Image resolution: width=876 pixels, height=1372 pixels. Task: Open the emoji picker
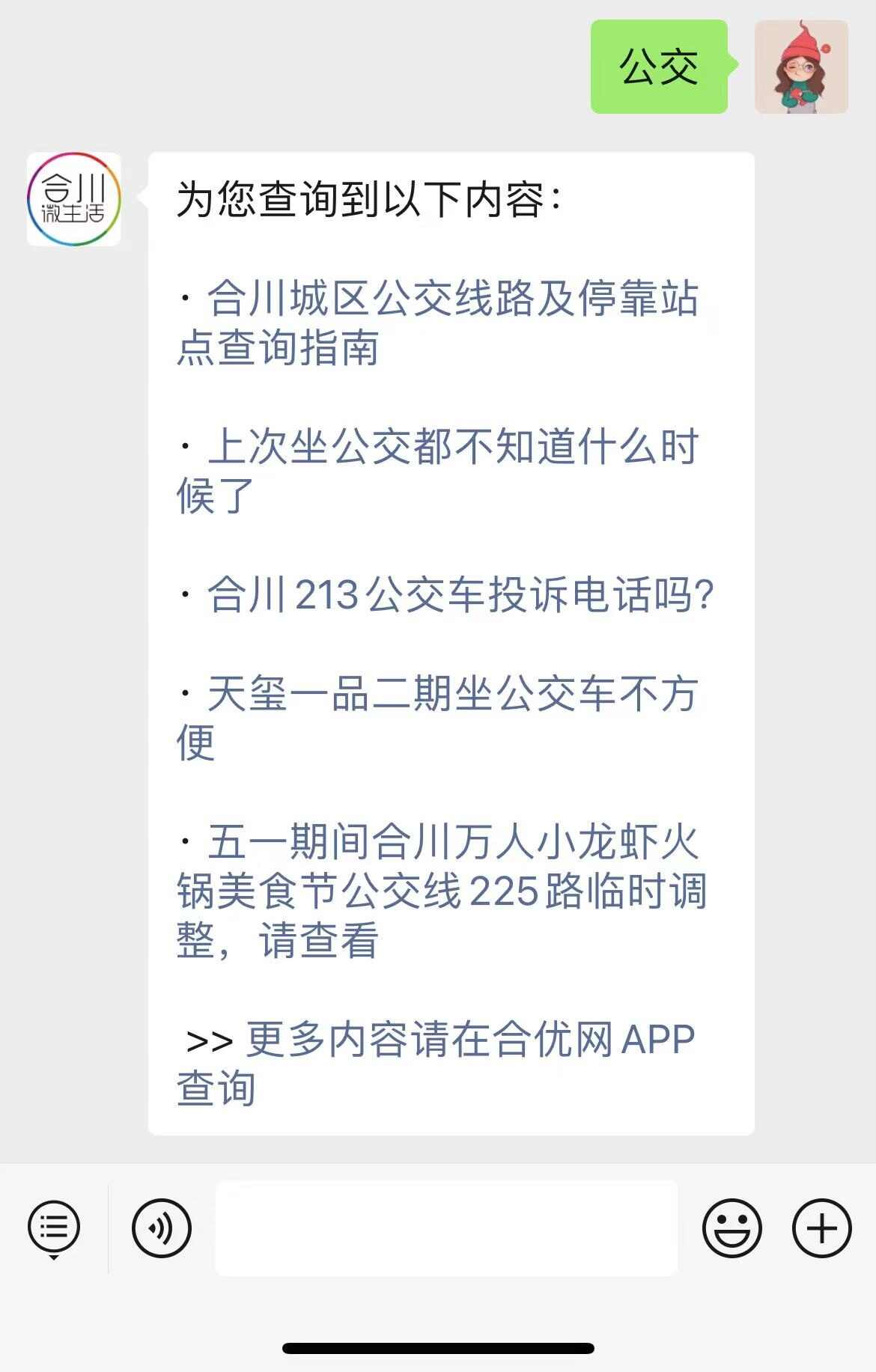731,1228
